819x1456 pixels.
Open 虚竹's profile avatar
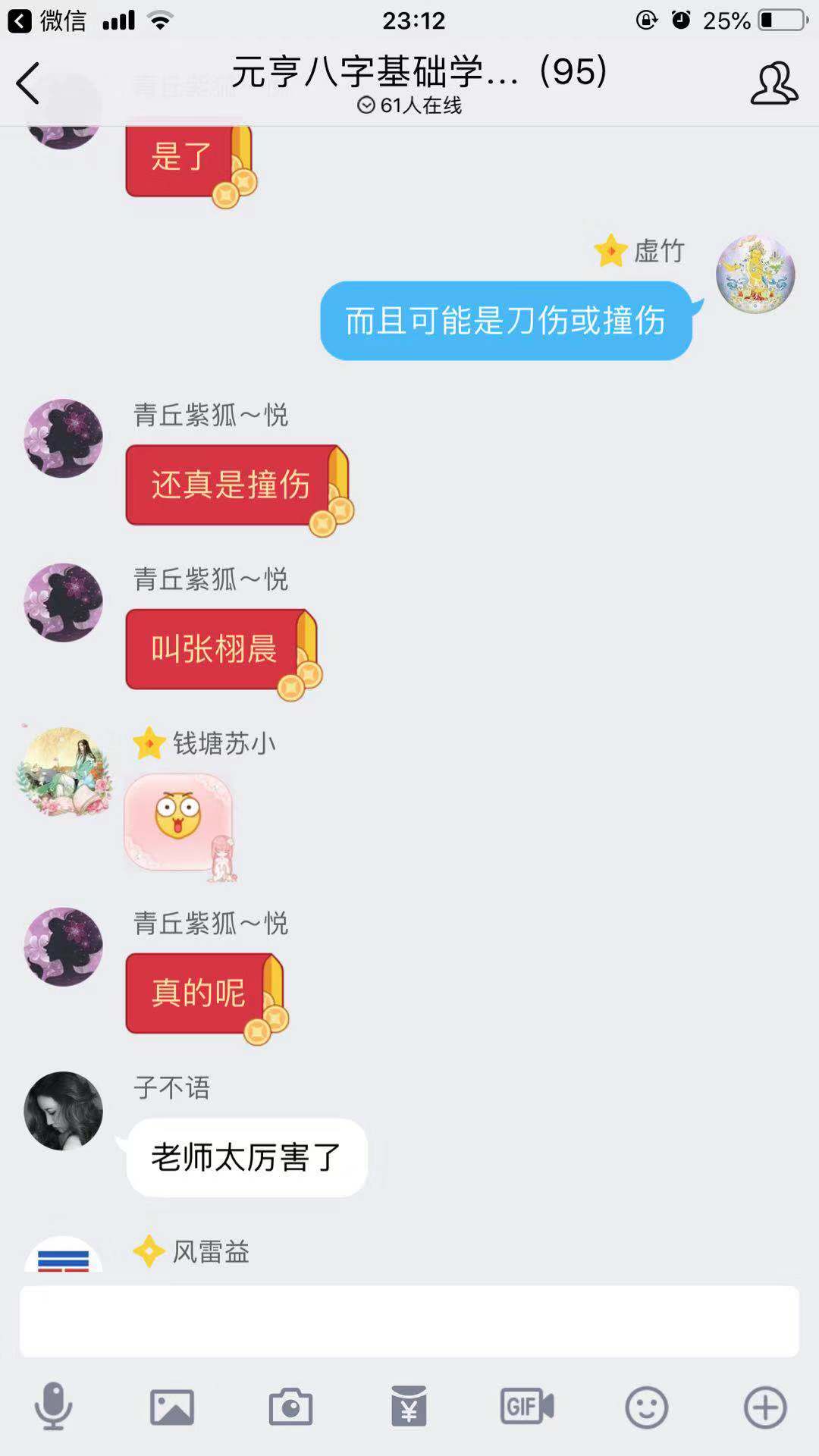(755, 275)
